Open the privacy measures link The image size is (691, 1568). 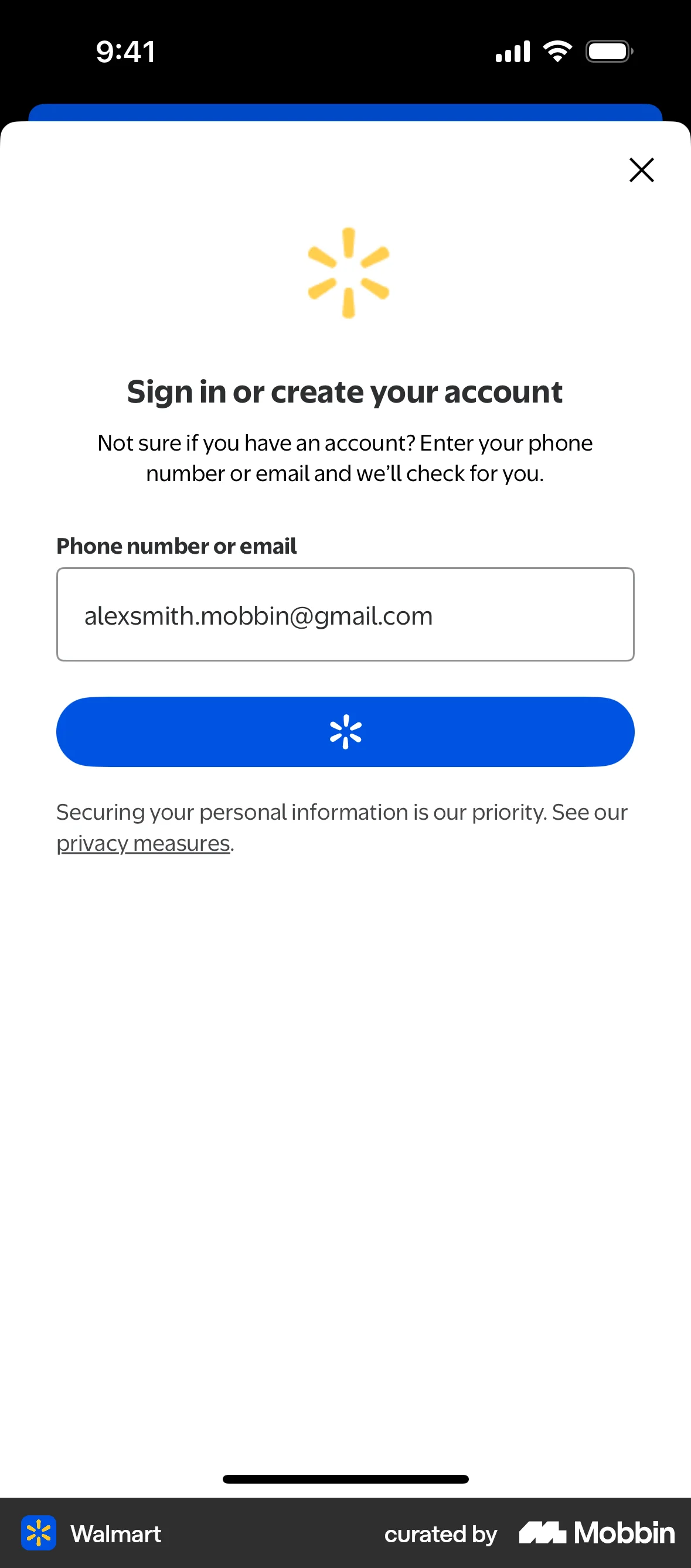[143, 843]
